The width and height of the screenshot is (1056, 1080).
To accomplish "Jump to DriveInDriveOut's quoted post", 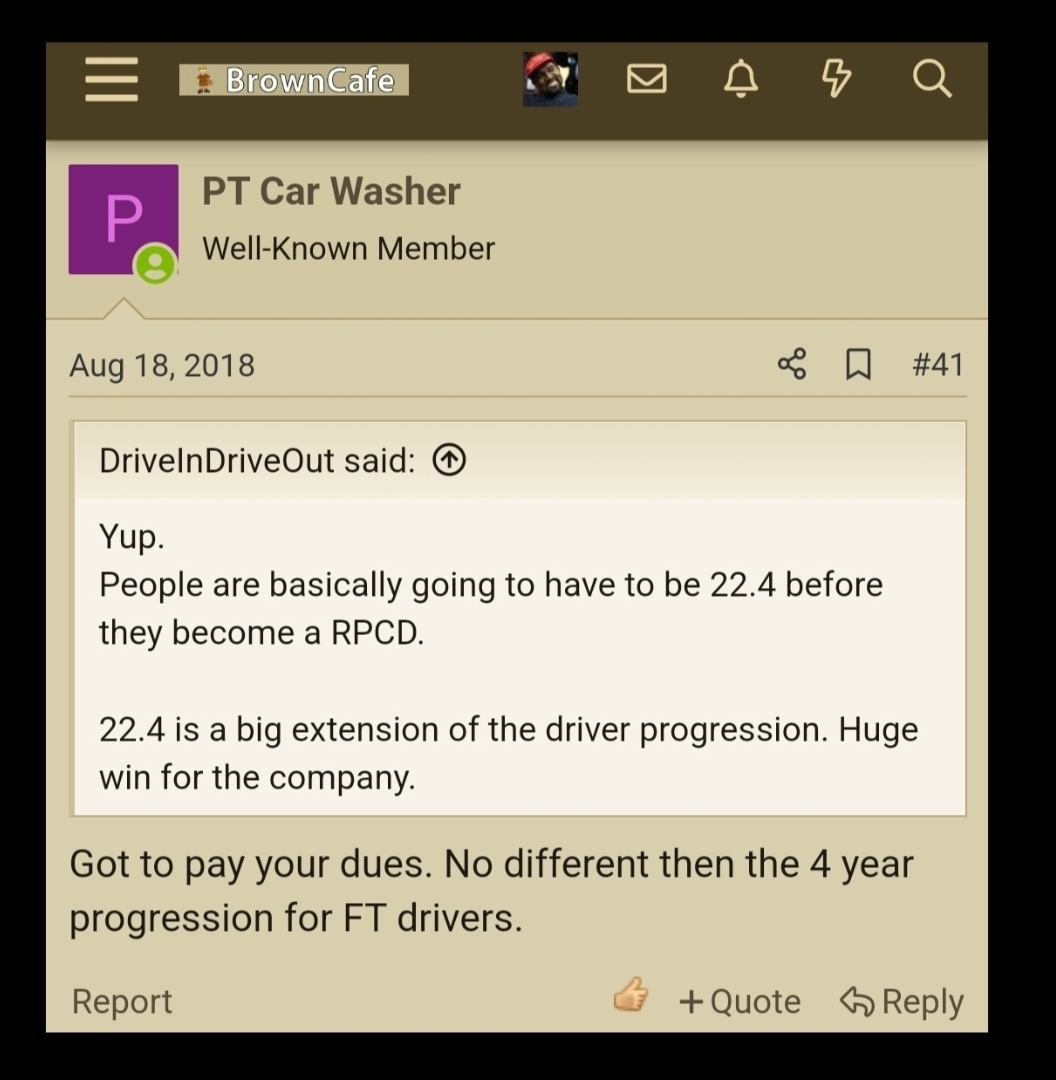I will point(449,461).
